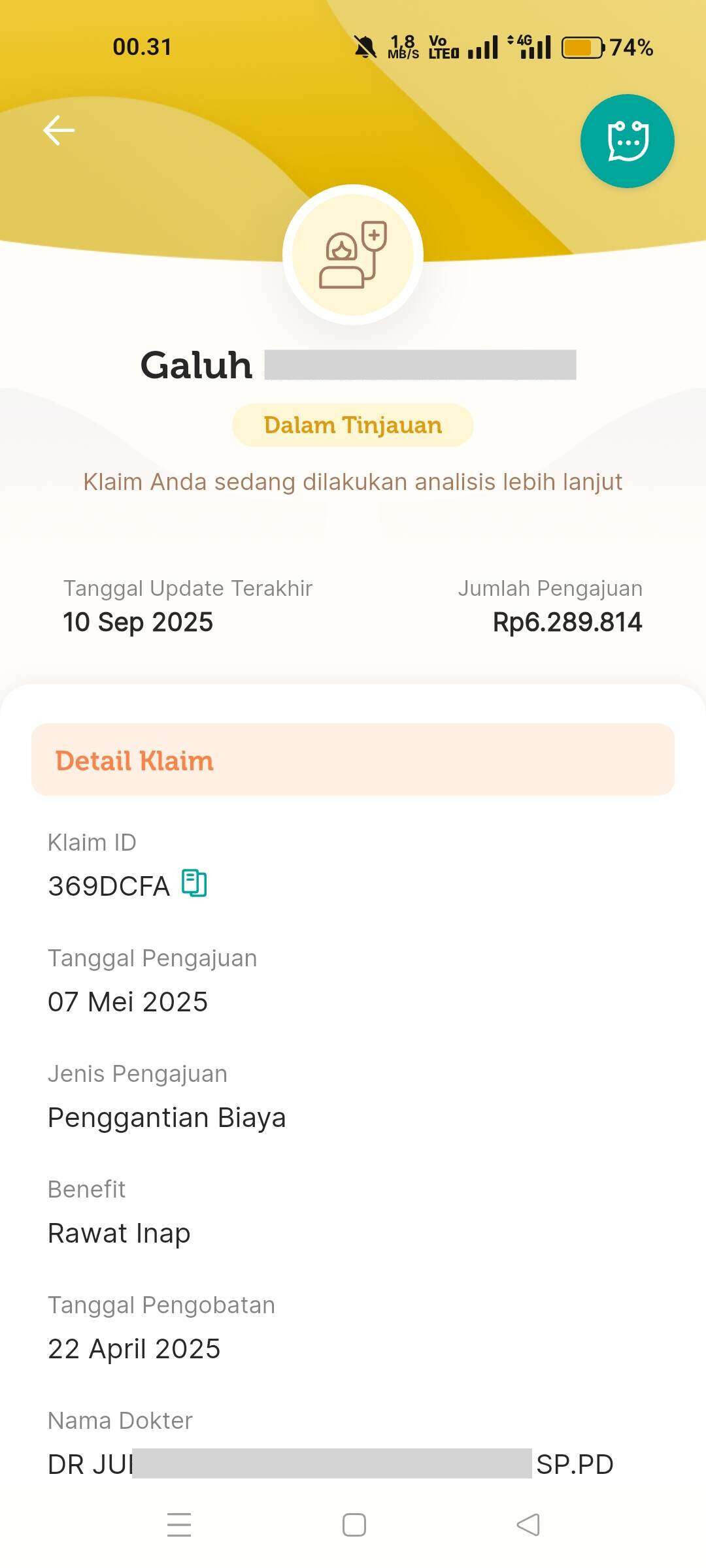The image size is (706, 1568).
Task: Copy the Klaim ID 369DCFA
Action: coord(193,885)
